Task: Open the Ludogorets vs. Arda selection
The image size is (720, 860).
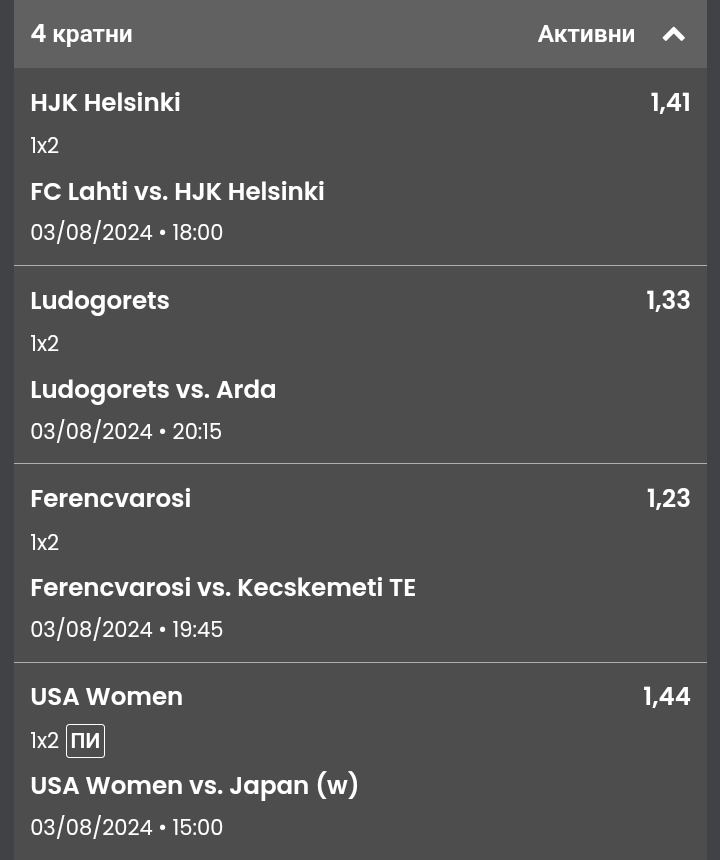Action: click(153, 389)
